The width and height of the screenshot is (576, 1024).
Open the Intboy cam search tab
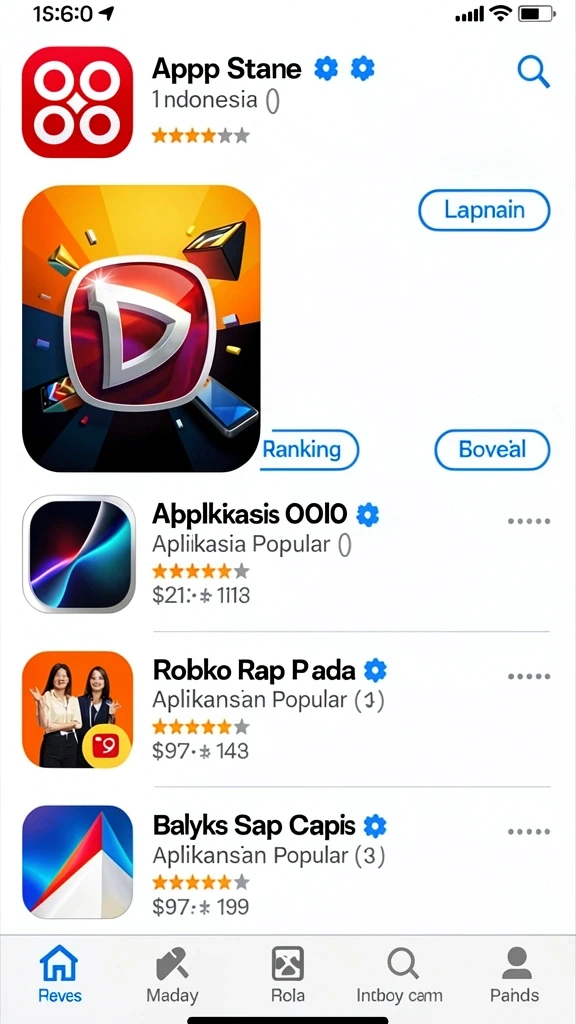(400, 974)
